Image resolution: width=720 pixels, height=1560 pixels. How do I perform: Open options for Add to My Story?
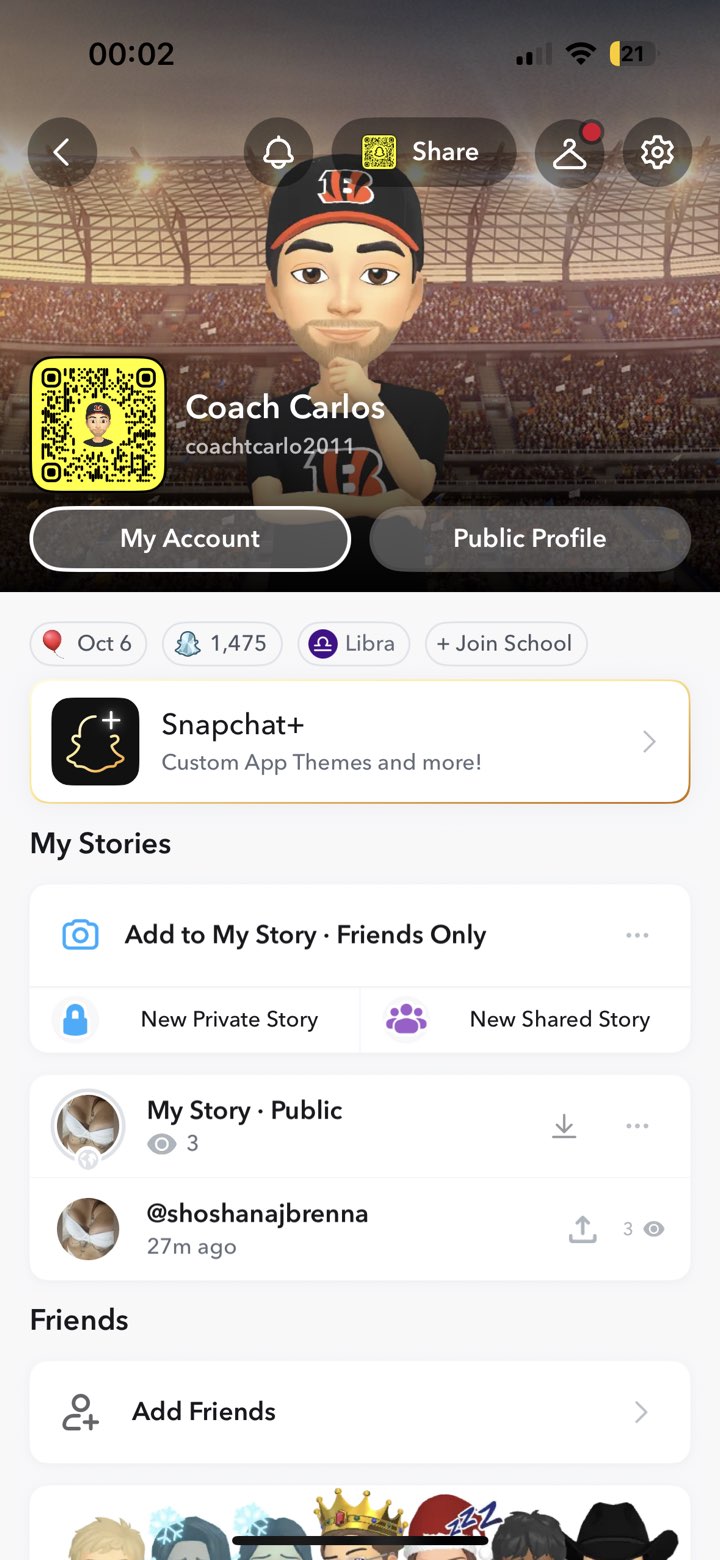(637, 935)
